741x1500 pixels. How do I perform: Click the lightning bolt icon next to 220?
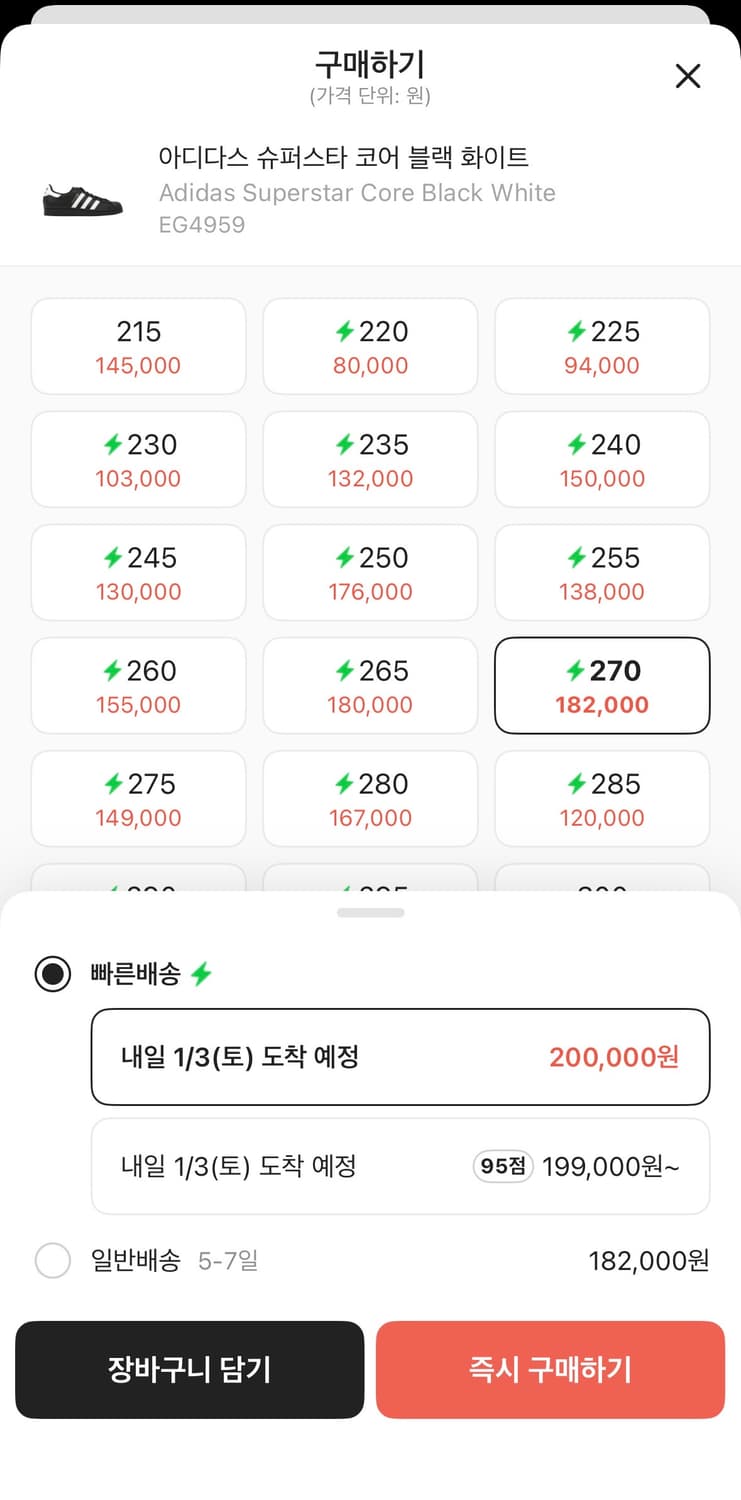(x=346, y=332)
